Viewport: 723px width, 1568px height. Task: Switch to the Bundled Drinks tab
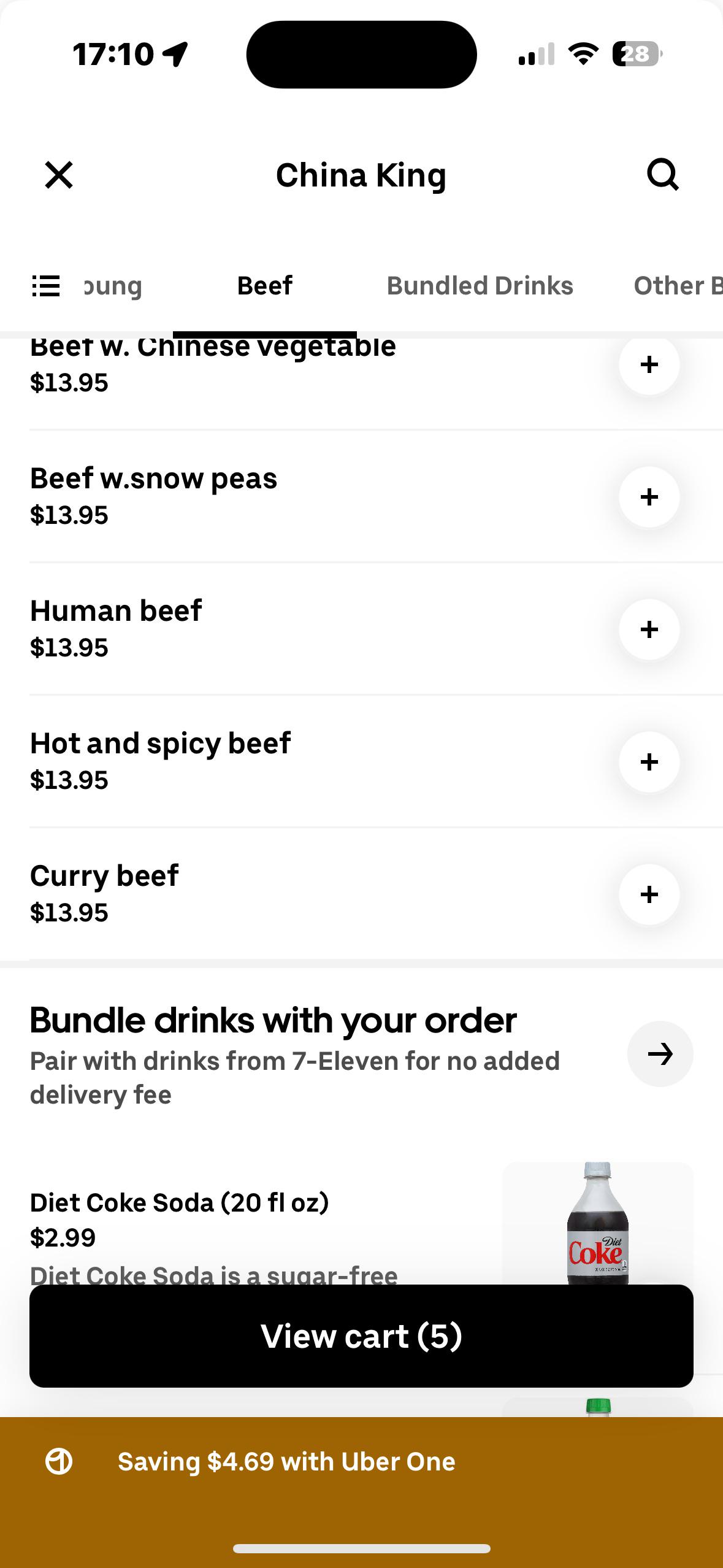(x=480, y=285)
